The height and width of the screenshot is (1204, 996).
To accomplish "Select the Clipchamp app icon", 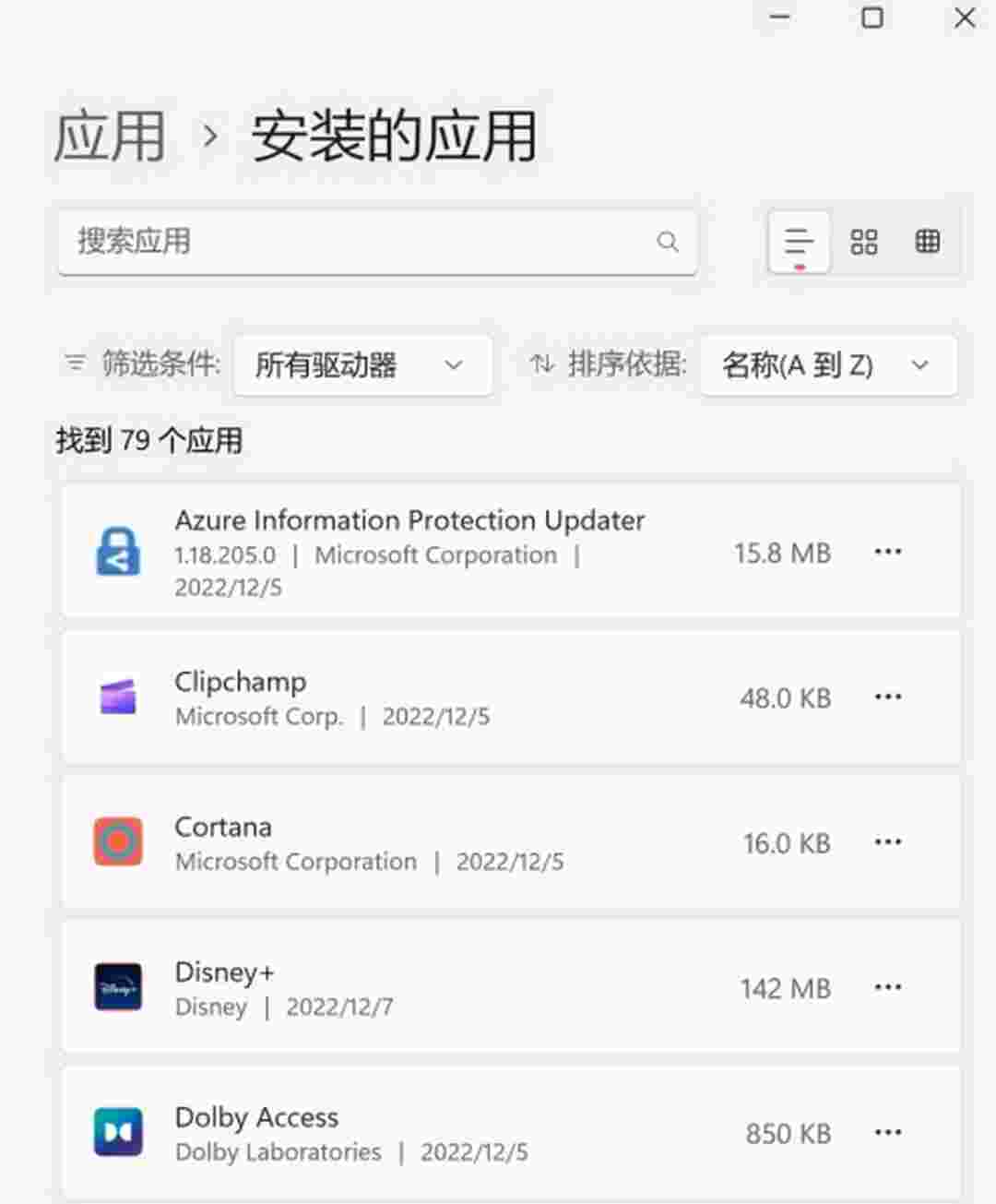I will click(x=118, y=697).
